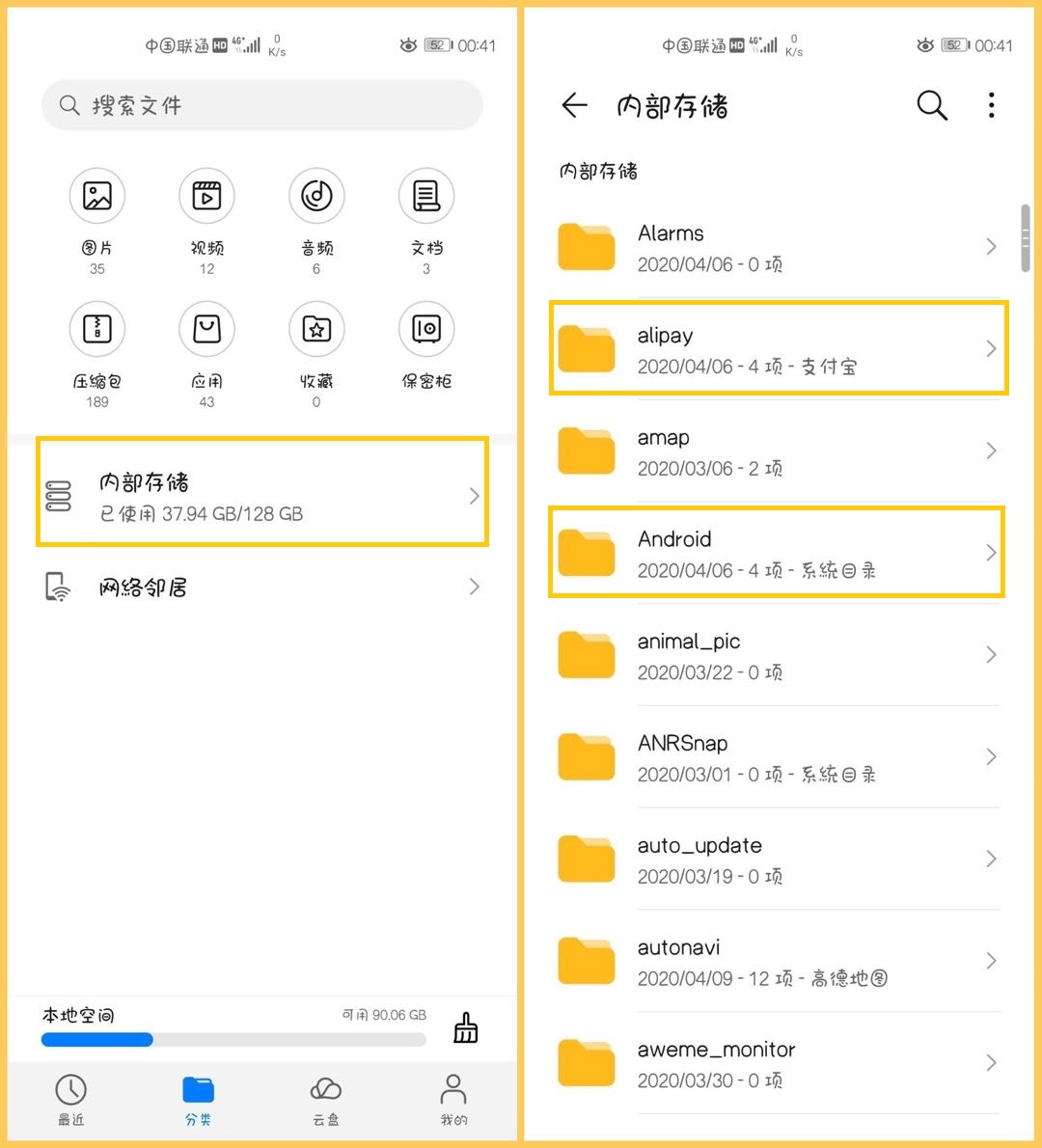
Task: Expand the autonavi folder chevron
Action: tap(991, 961)
